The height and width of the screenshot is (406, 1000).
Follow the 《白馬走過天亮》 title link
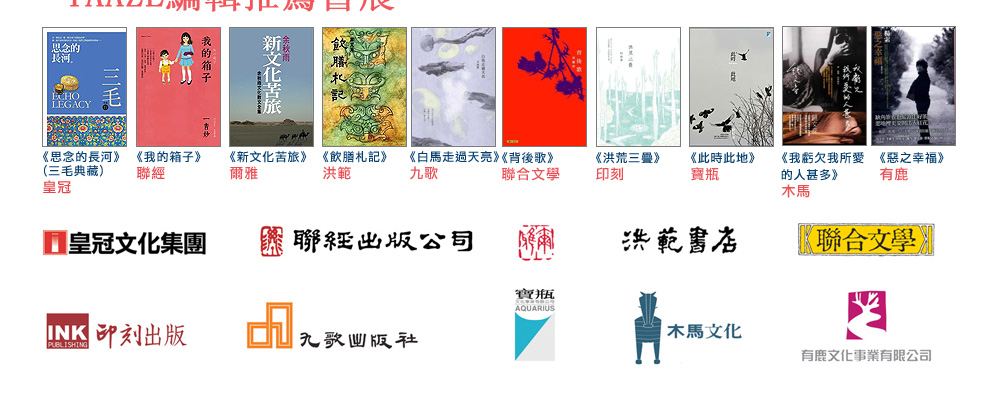[x=453, y=157]
